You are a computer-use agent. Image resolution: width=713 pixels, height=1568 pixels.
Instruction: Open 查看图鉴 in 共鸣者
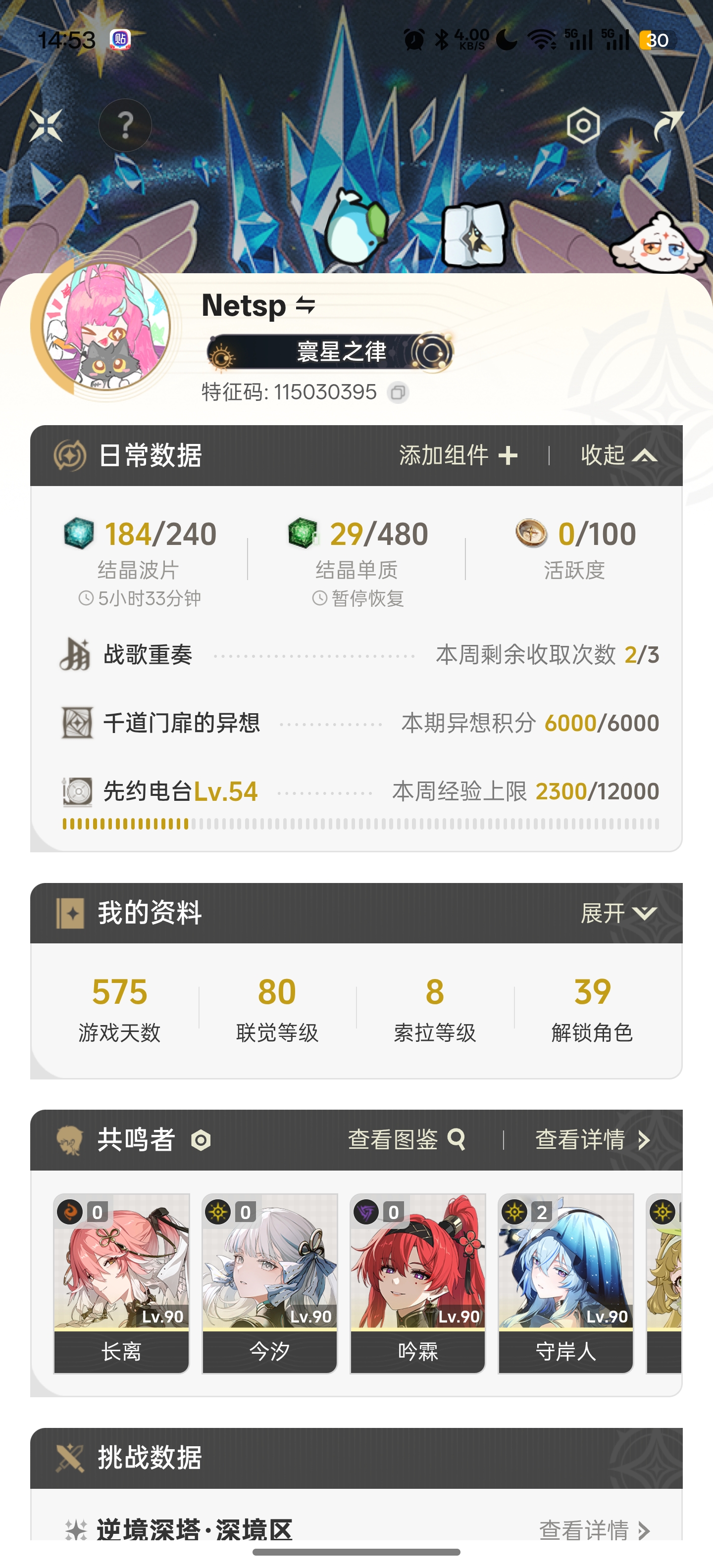[407, 1139]
